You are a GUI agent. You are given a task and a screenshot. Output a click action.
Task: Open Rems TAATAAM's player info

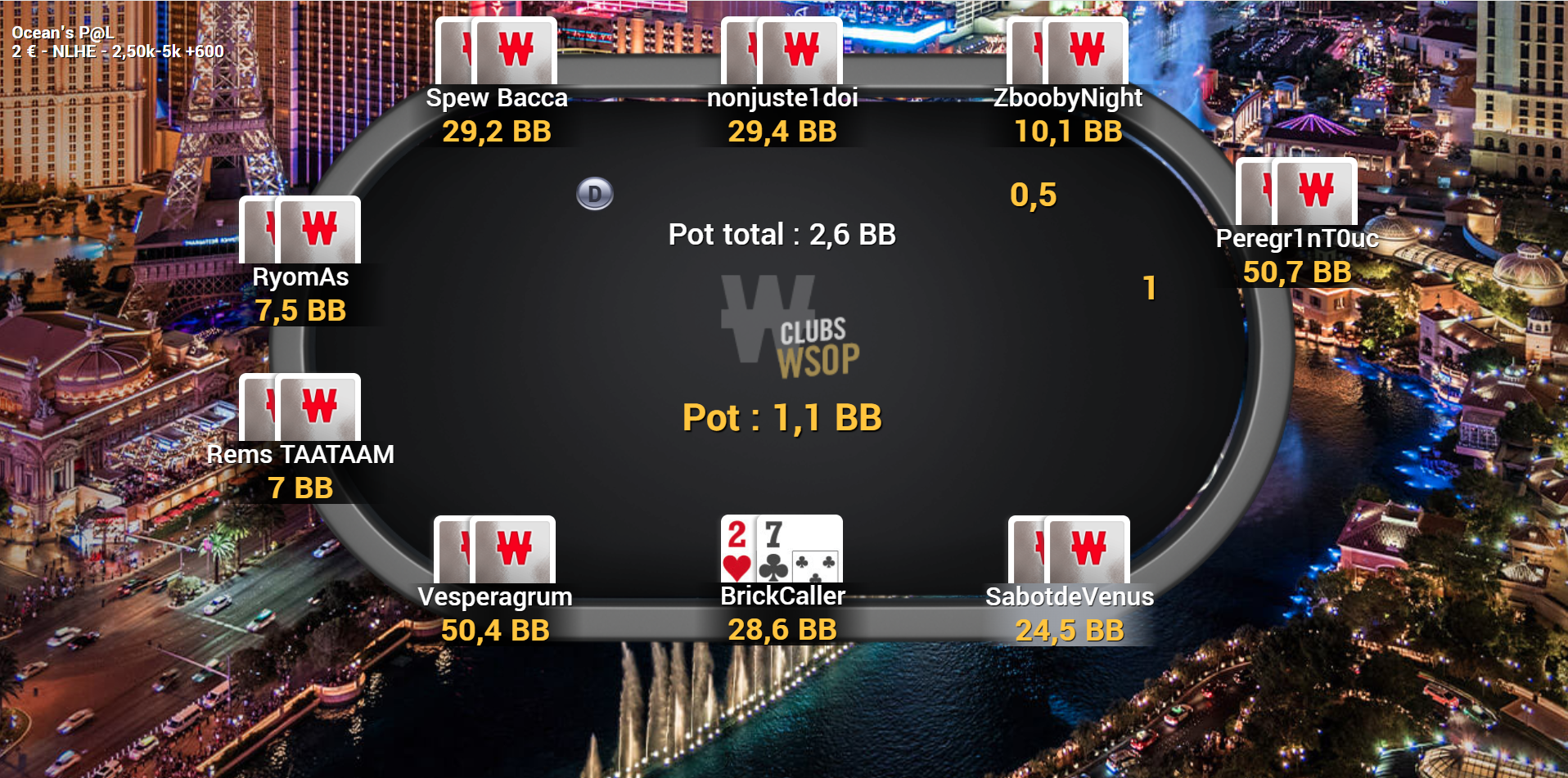300,454
